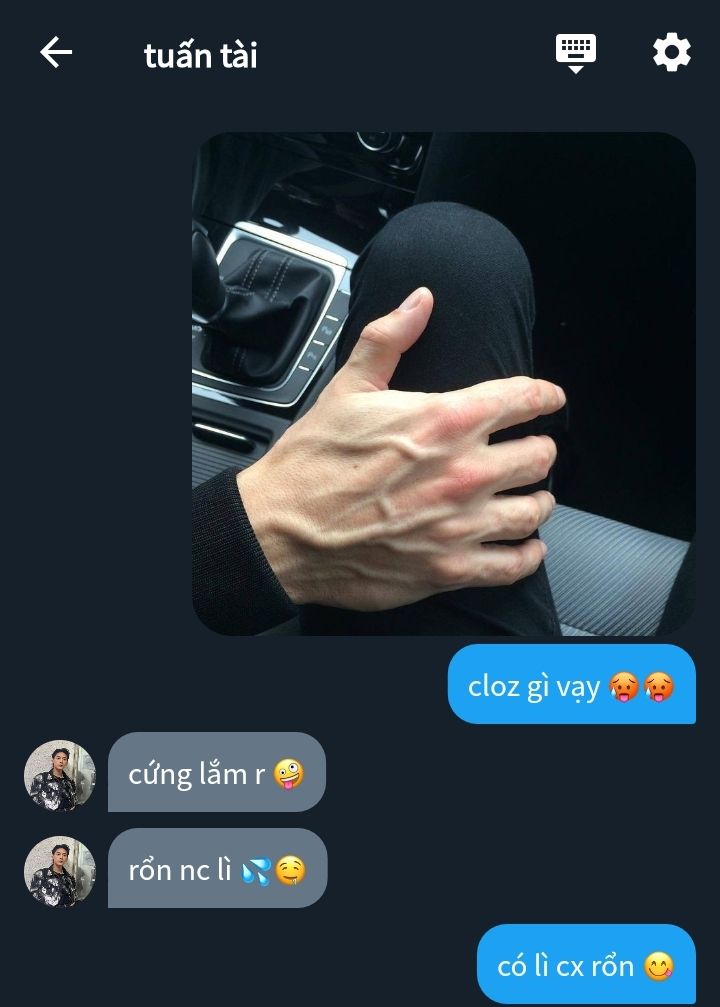Open the chat settings gear
Screen dimensions: 720x1007
tap(671, 52)
